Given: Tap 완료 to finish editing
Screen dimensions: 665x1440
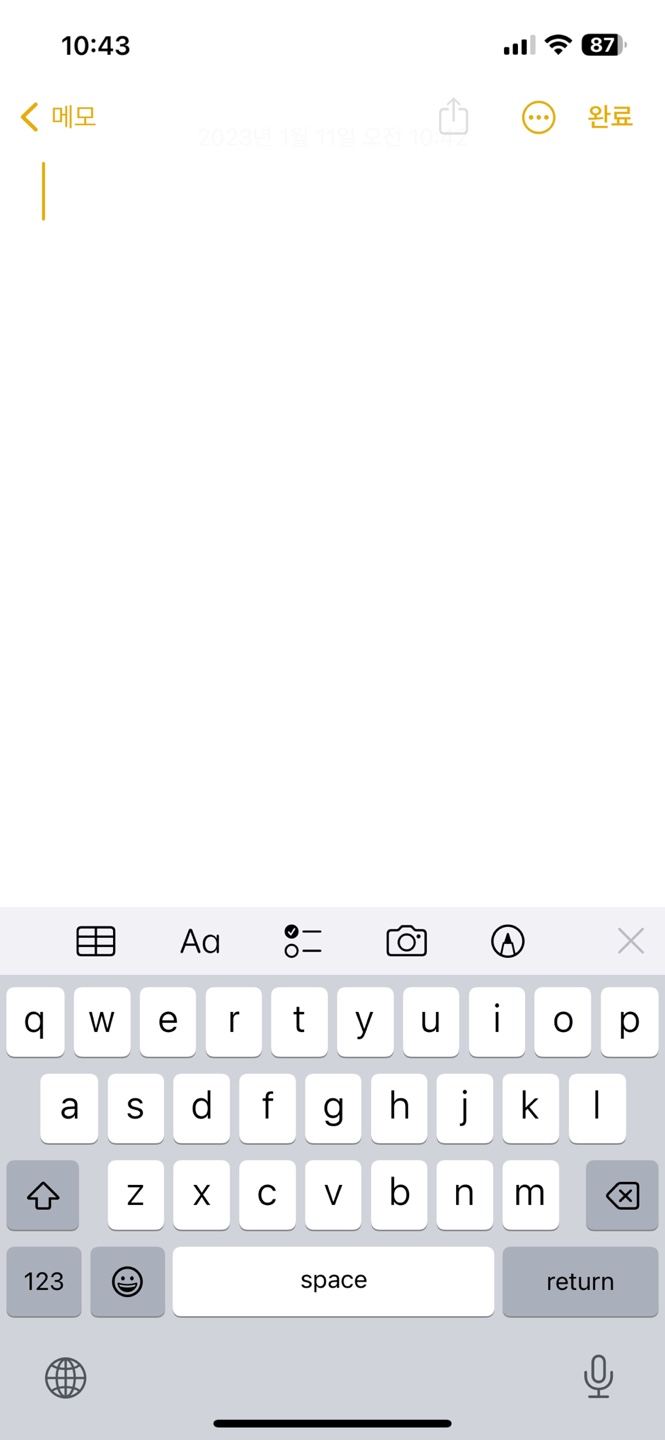Looking at the screenshot, I should pos(610,117).
